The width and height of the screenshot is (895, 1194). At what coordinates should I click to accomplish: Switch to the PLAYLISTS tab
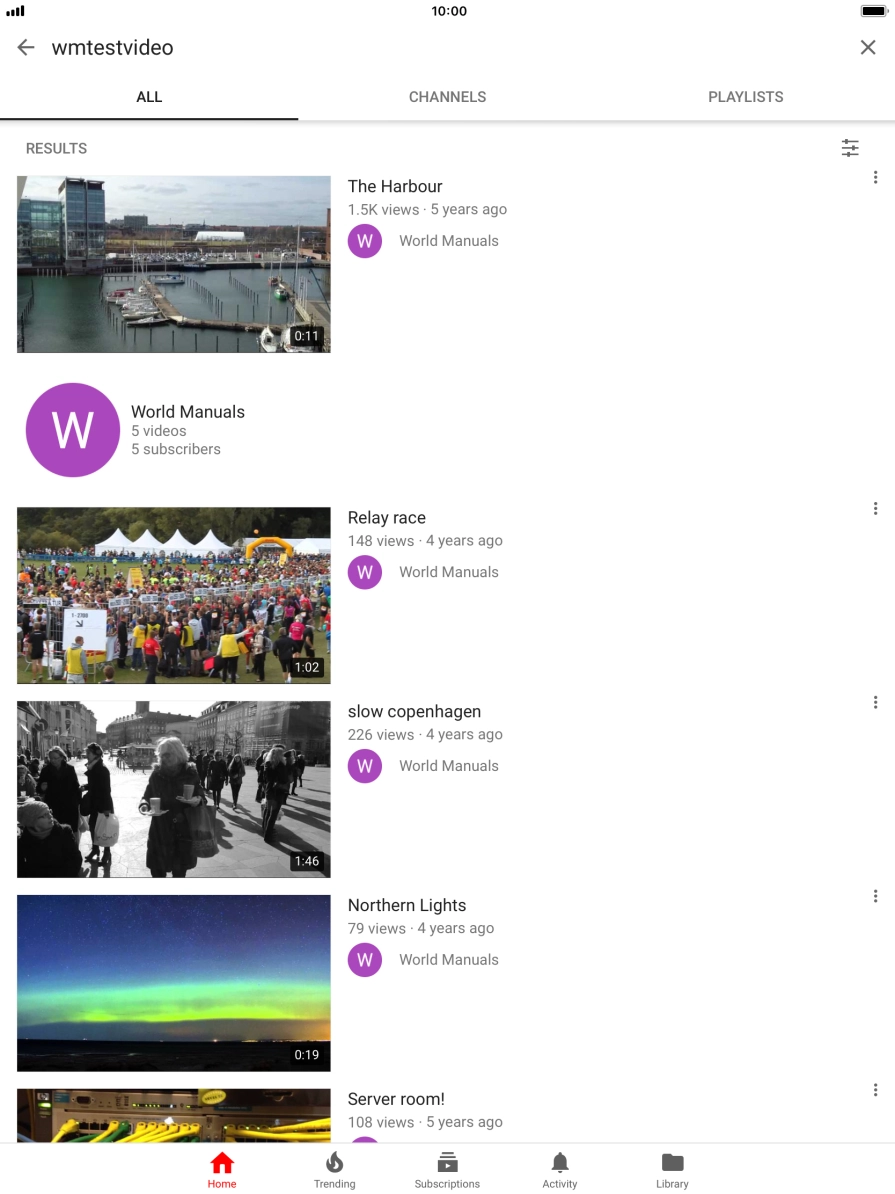pyautogui.click(x=745, y=97)
